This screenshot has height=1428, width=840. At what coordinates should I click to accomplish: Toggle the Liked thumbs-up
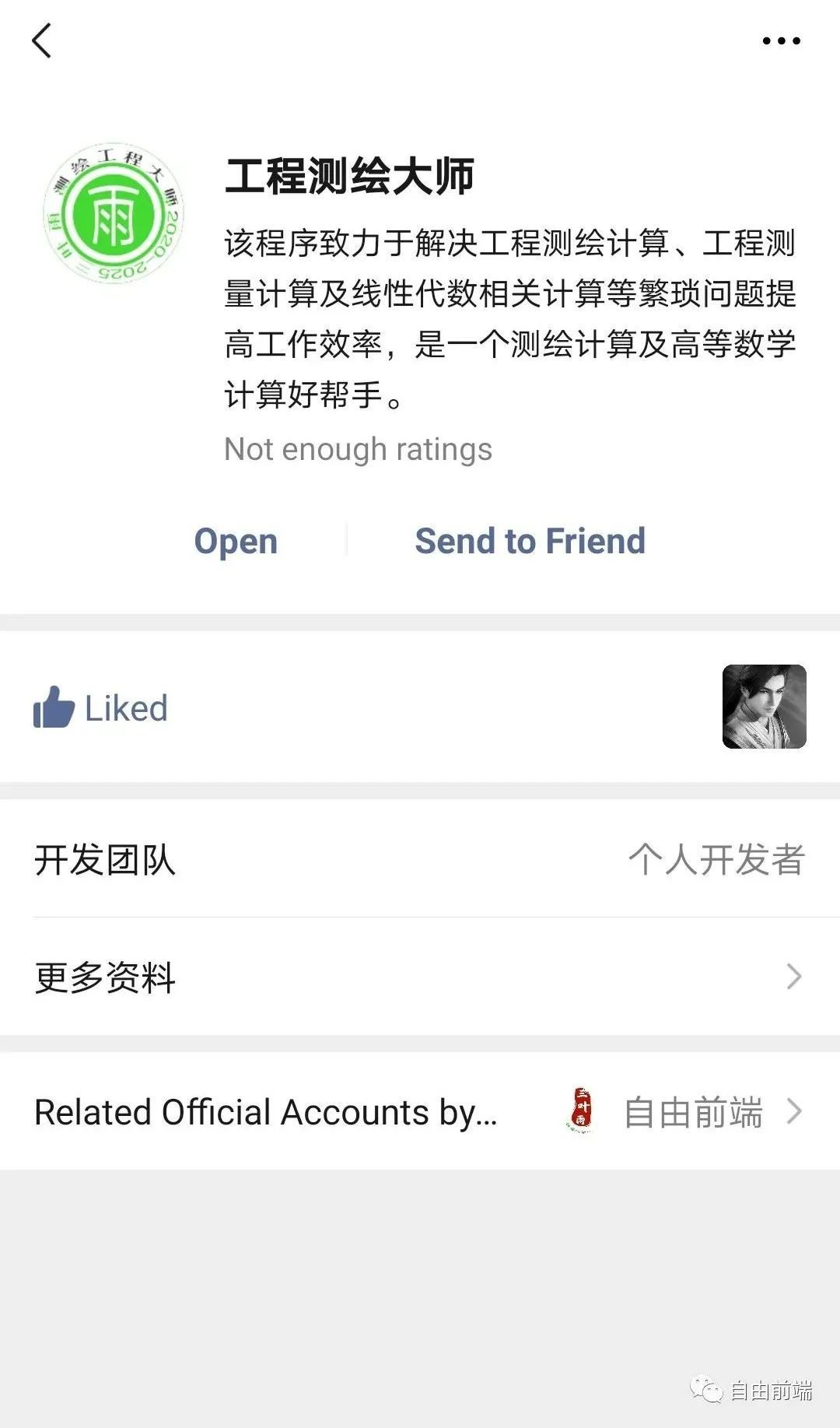(100, 708)
